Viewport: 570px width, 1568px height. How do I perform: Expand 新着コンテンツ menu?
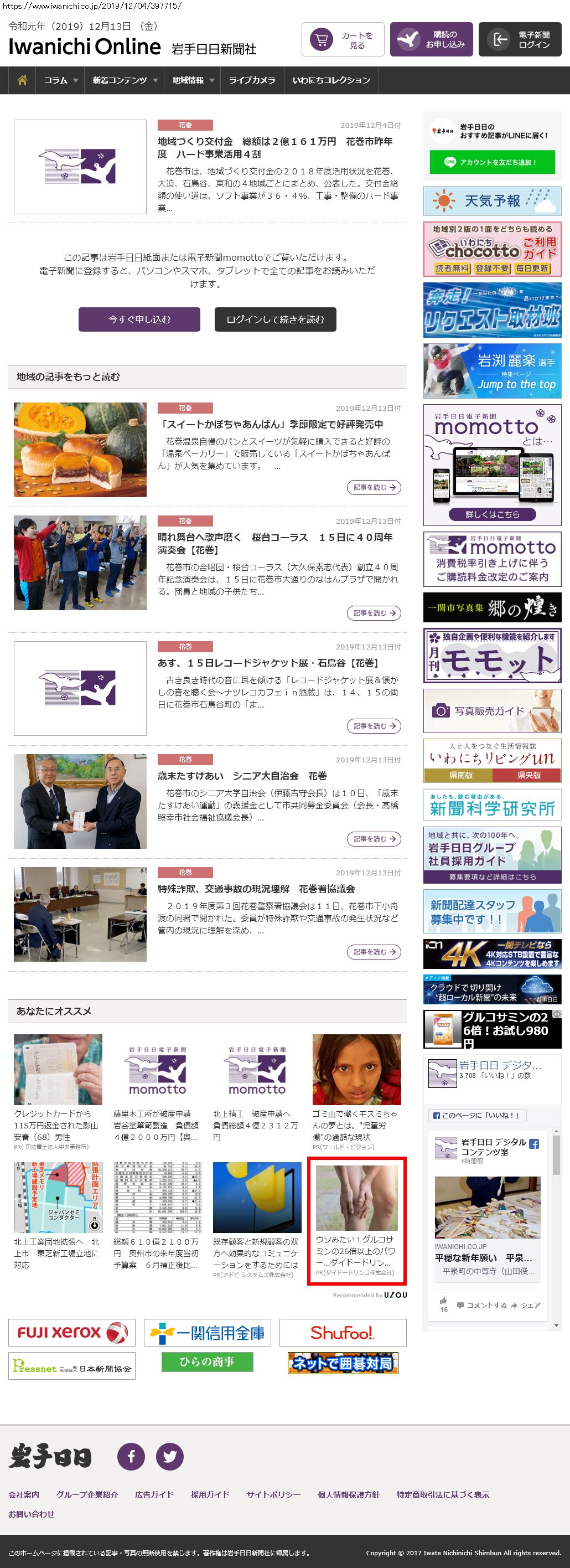pos(125,80)
